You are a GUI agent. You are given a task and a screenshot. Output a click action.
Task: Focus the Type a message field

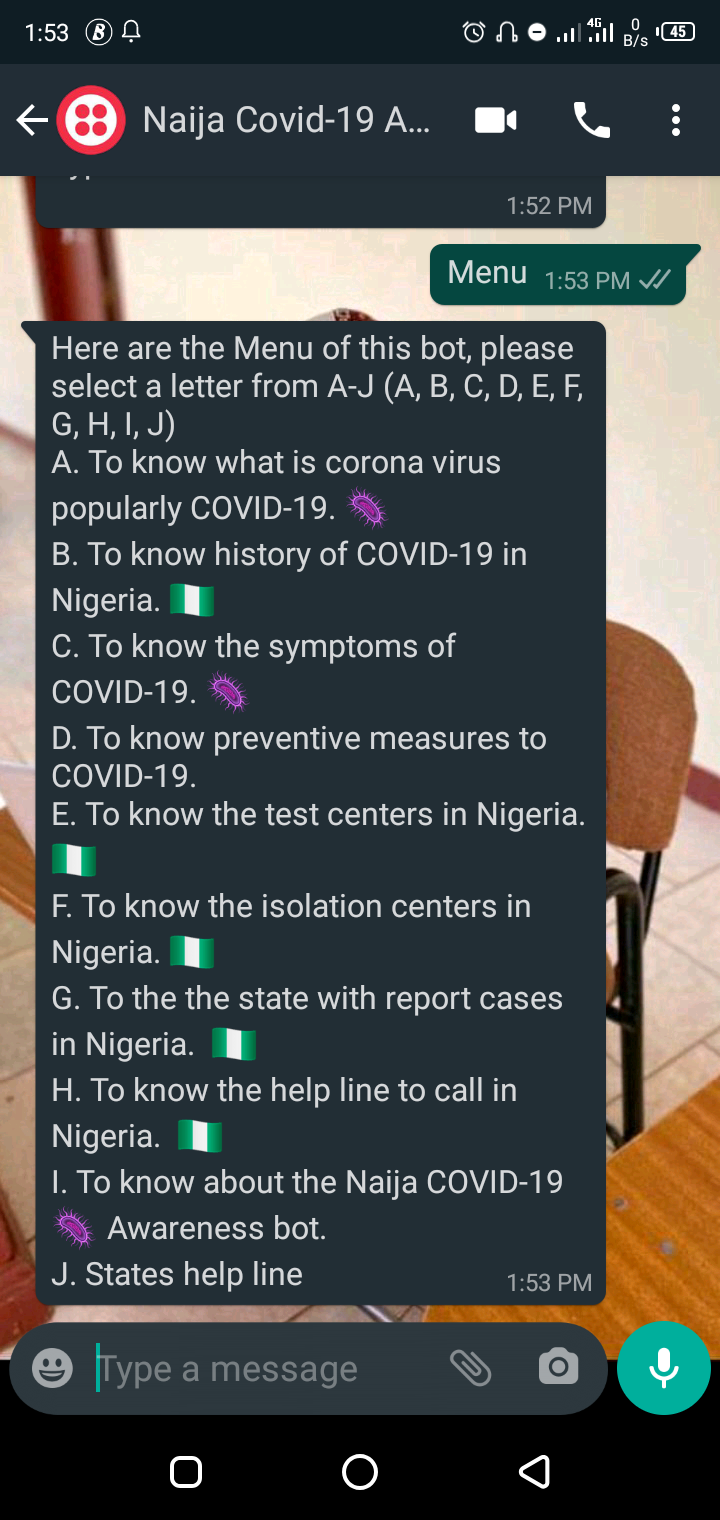(x=260, y=1368)
